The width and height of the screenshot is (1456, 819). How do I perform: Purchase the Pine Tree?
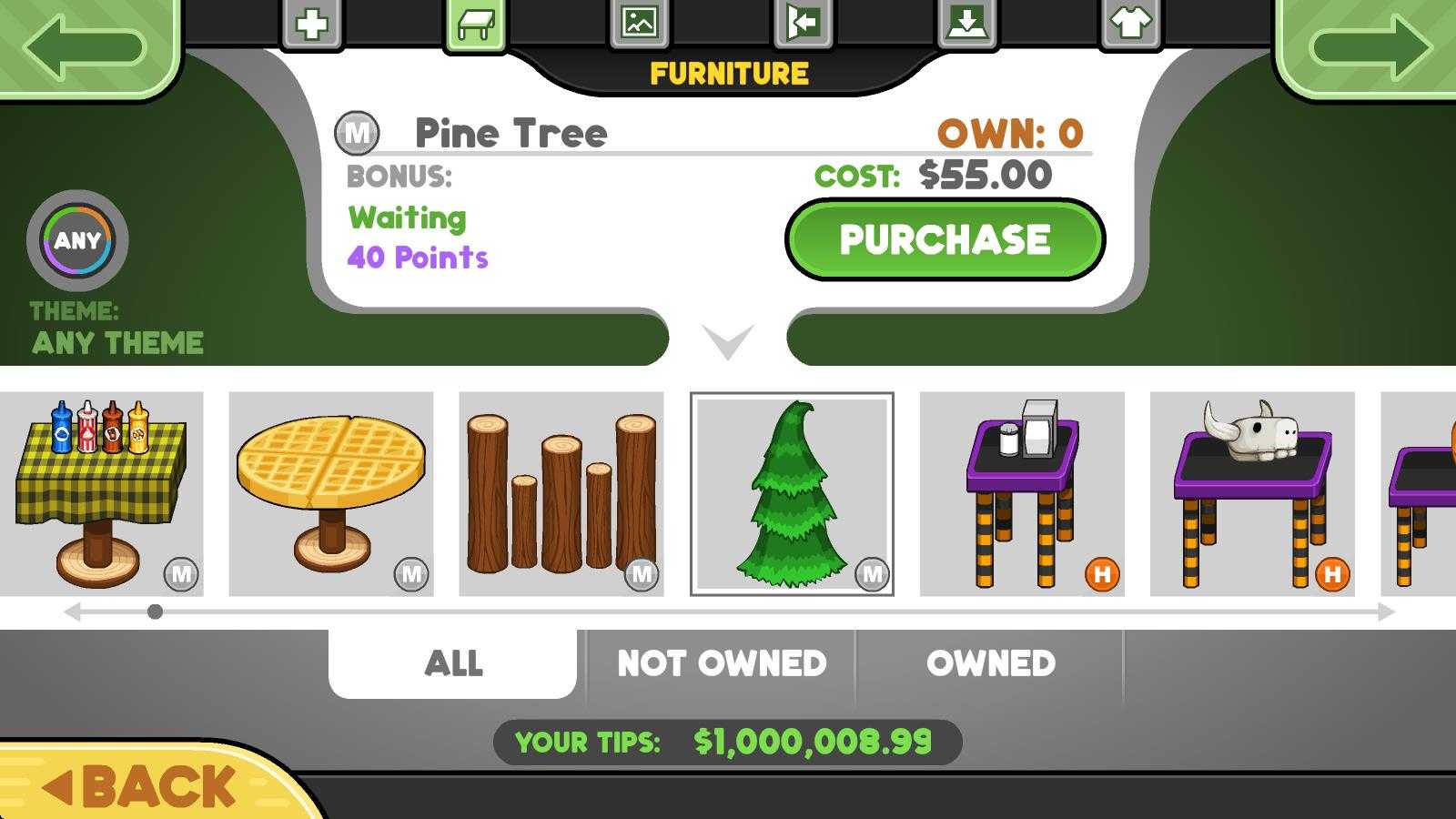(x=945, y=240)
